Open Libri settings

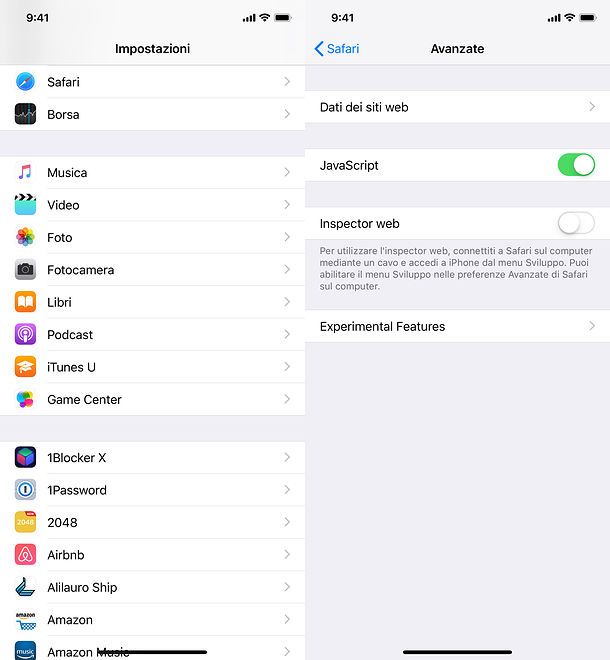[x=150, y=302]
